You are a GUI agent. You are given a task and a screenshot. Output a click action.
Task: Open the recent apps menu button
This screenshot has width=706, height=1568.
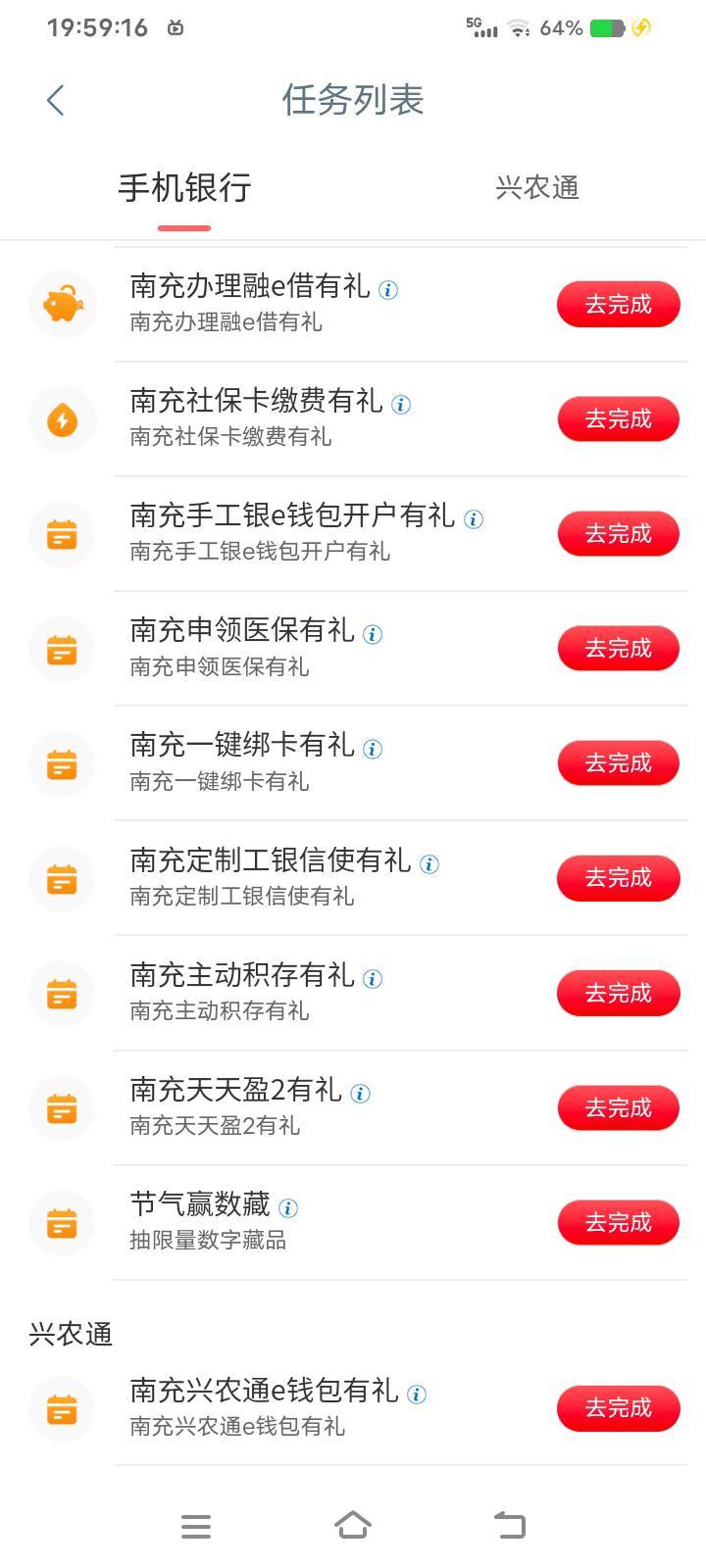click(196, 1526)
